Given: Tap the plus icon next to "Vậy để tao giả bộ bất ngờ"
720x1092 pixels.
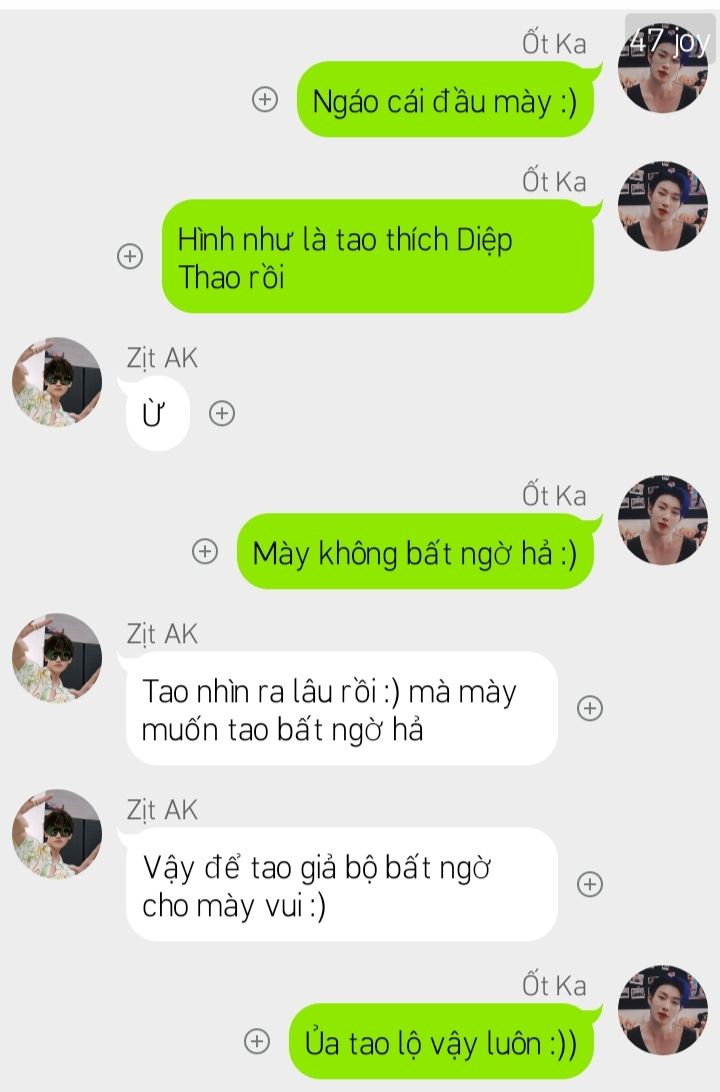Looking at the screenshot, I should click(591, 884).
